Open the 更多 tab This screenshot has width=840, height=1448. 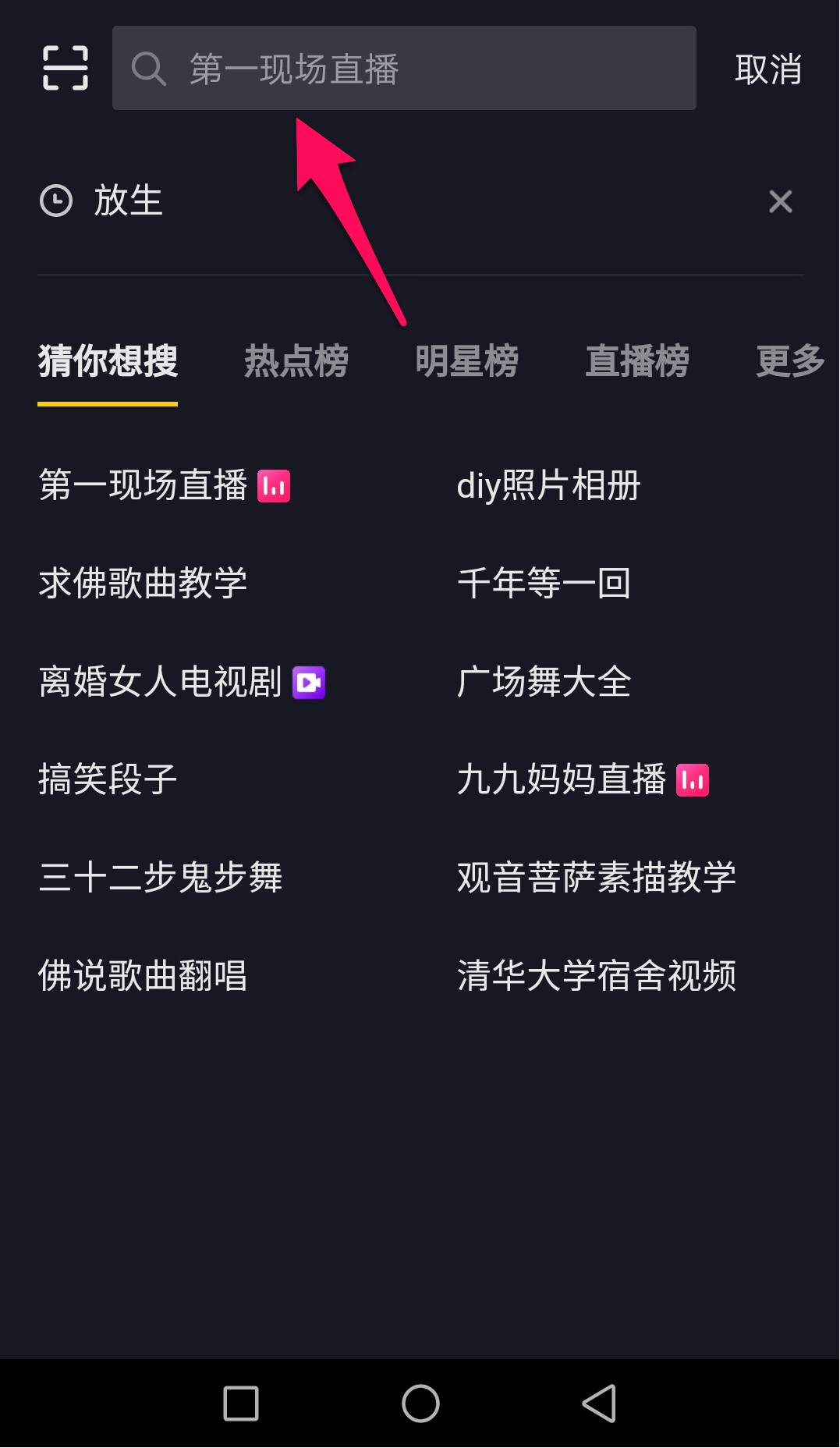tap(791, 361)
